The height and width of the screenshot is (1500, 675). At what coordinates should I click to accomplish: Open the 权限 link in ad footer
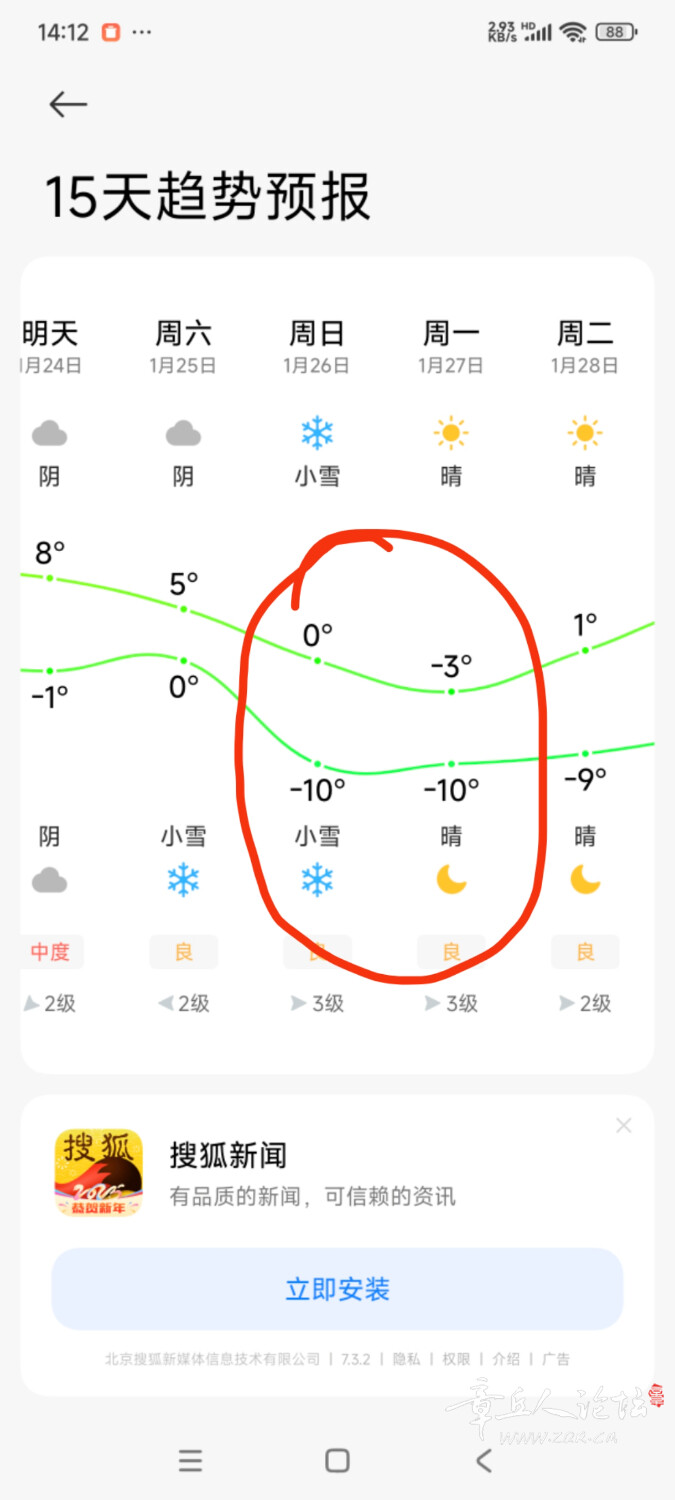456,1359
